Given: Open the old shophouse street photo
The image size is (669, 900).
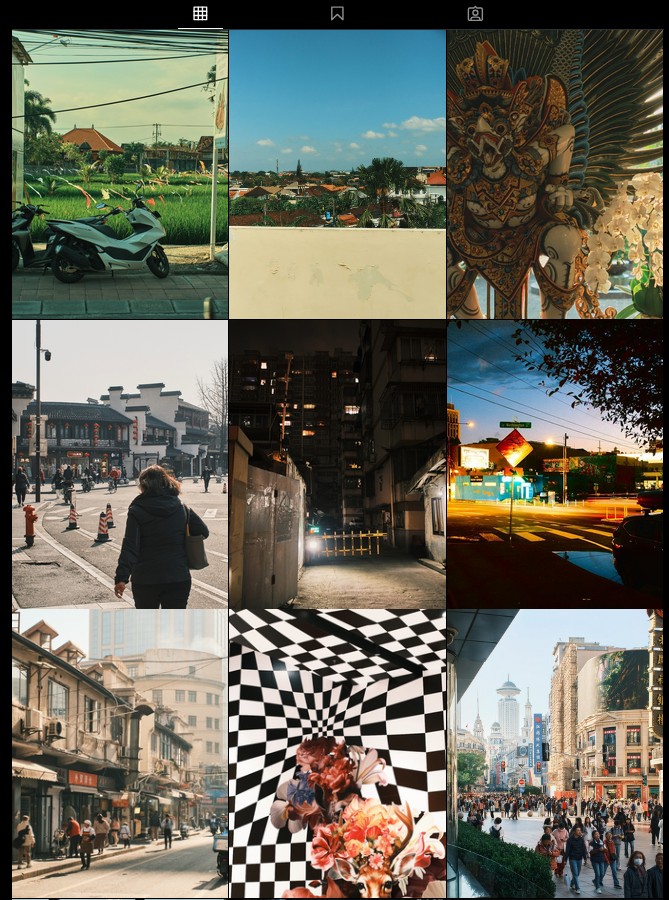Looking at the screenshot, I should coord(120,754).
